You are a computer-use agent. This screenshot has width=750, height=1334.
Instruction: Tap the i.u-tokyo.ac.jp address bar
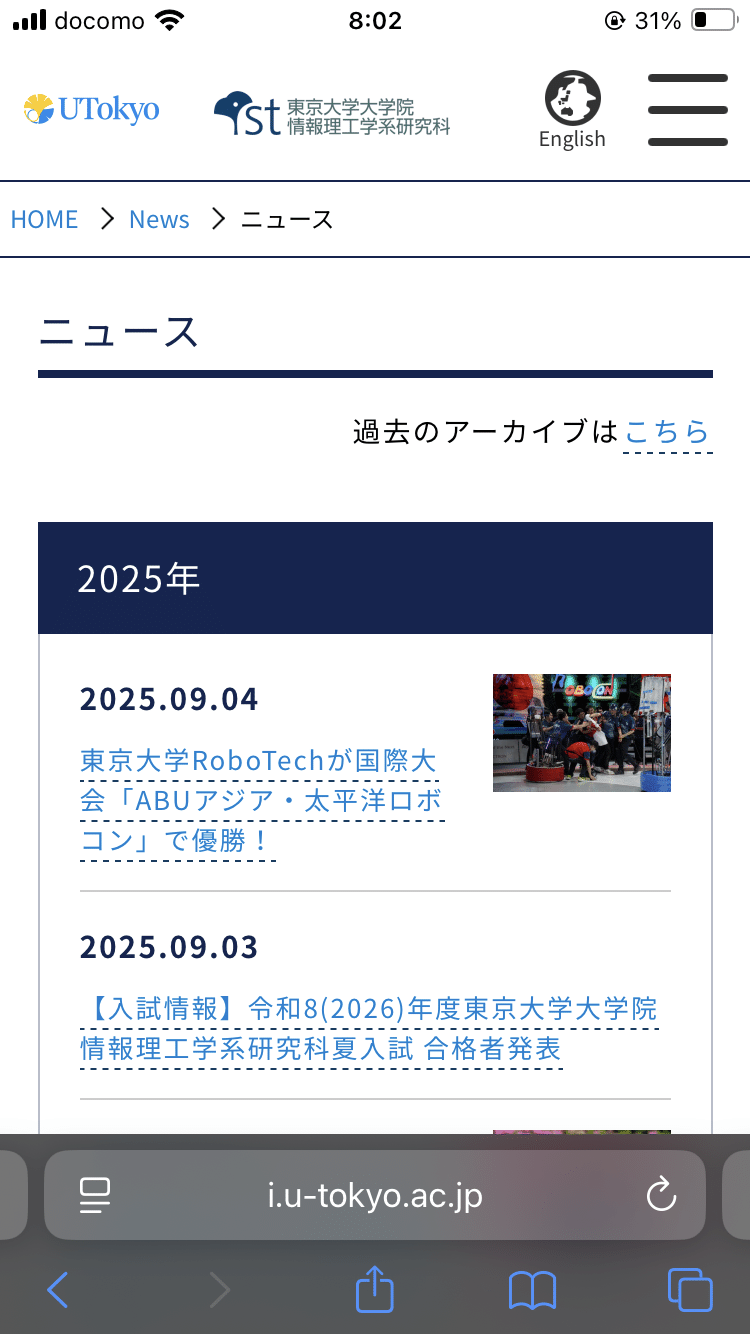(x=375, y=1195)
